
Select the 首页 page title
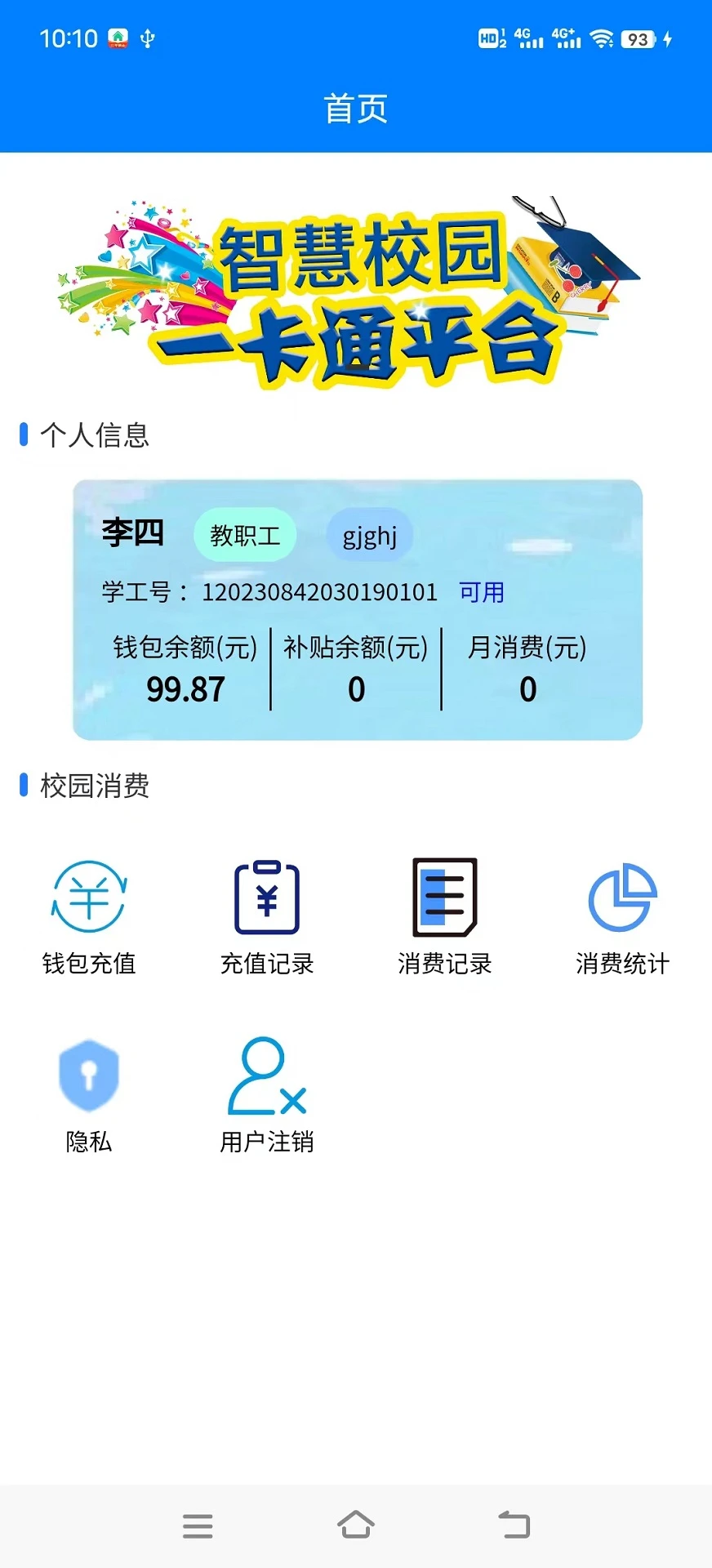357,108
